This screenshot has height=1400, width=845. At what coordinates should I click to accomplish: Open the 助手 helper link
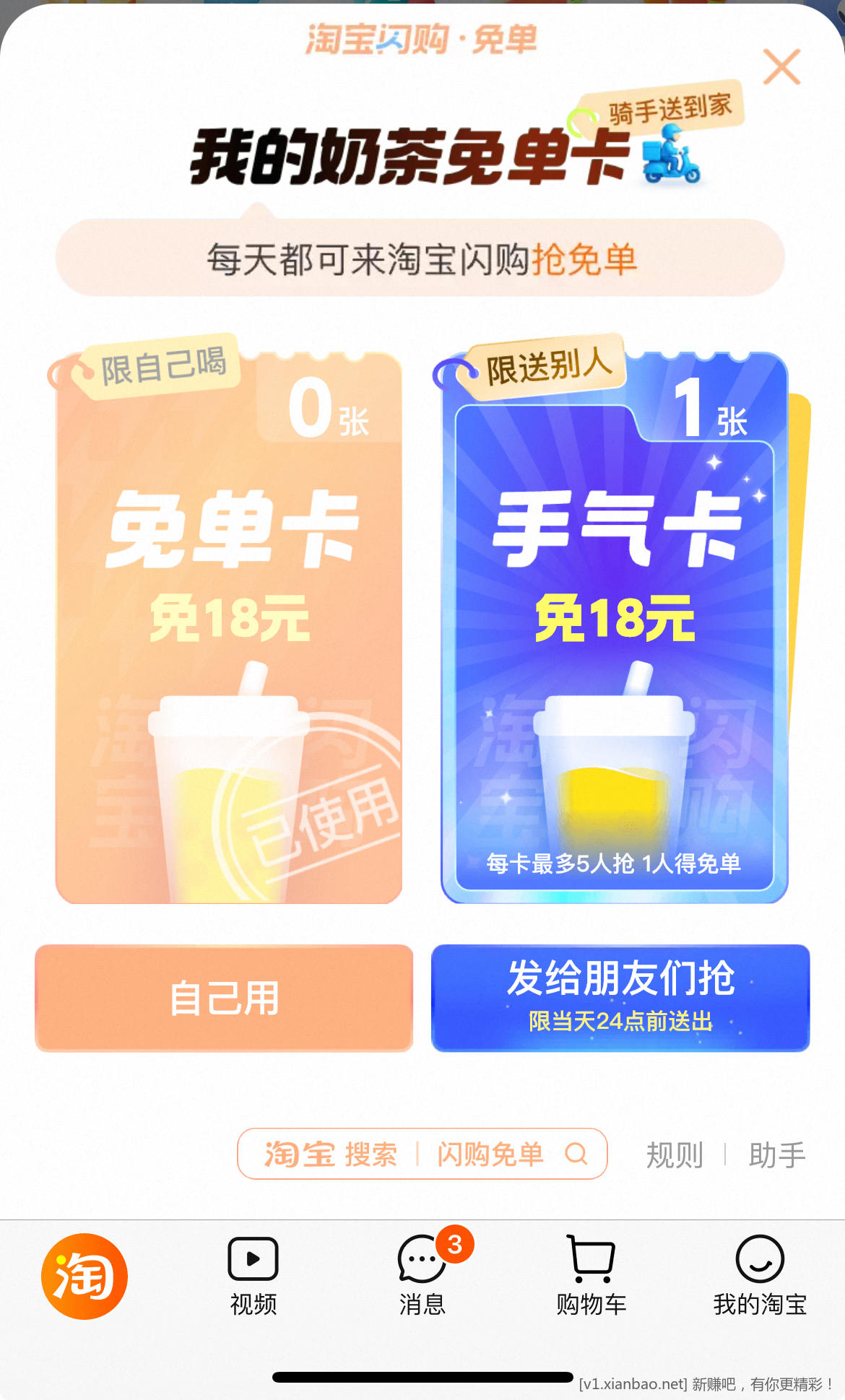pos(776,1155)
